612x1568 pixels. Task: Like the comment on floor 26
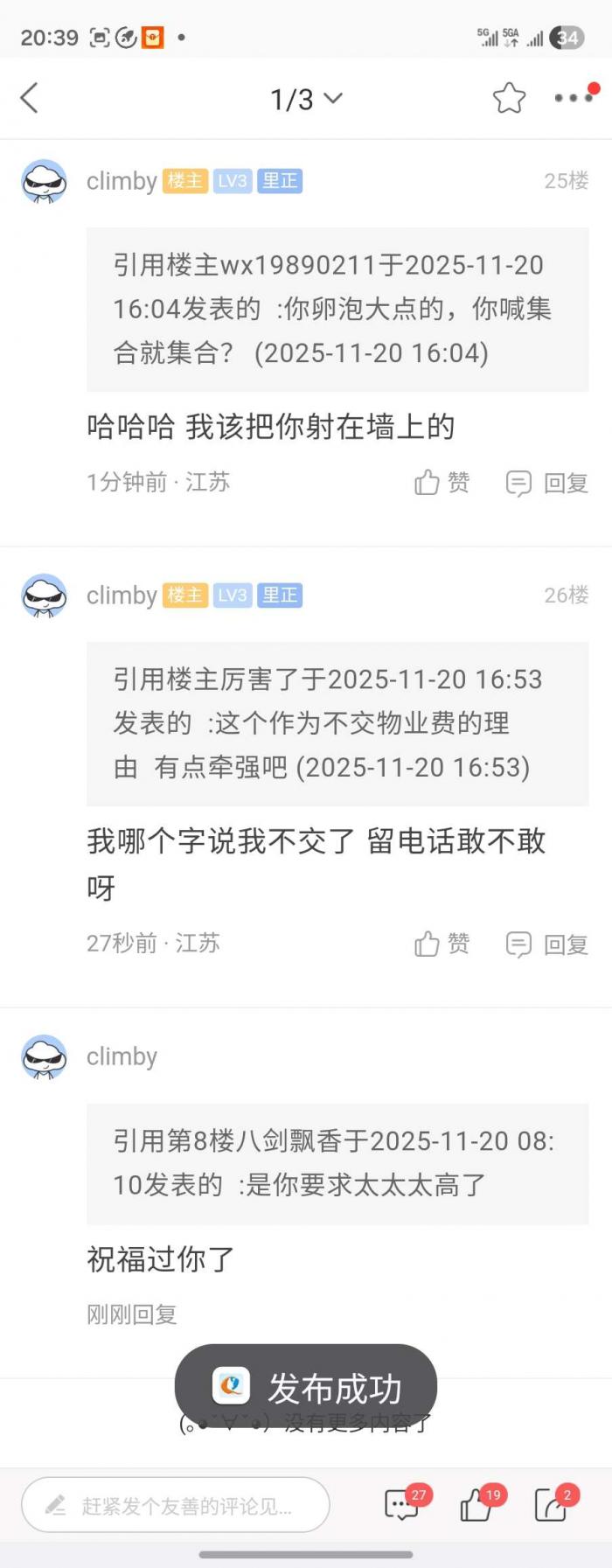[442, 944]
